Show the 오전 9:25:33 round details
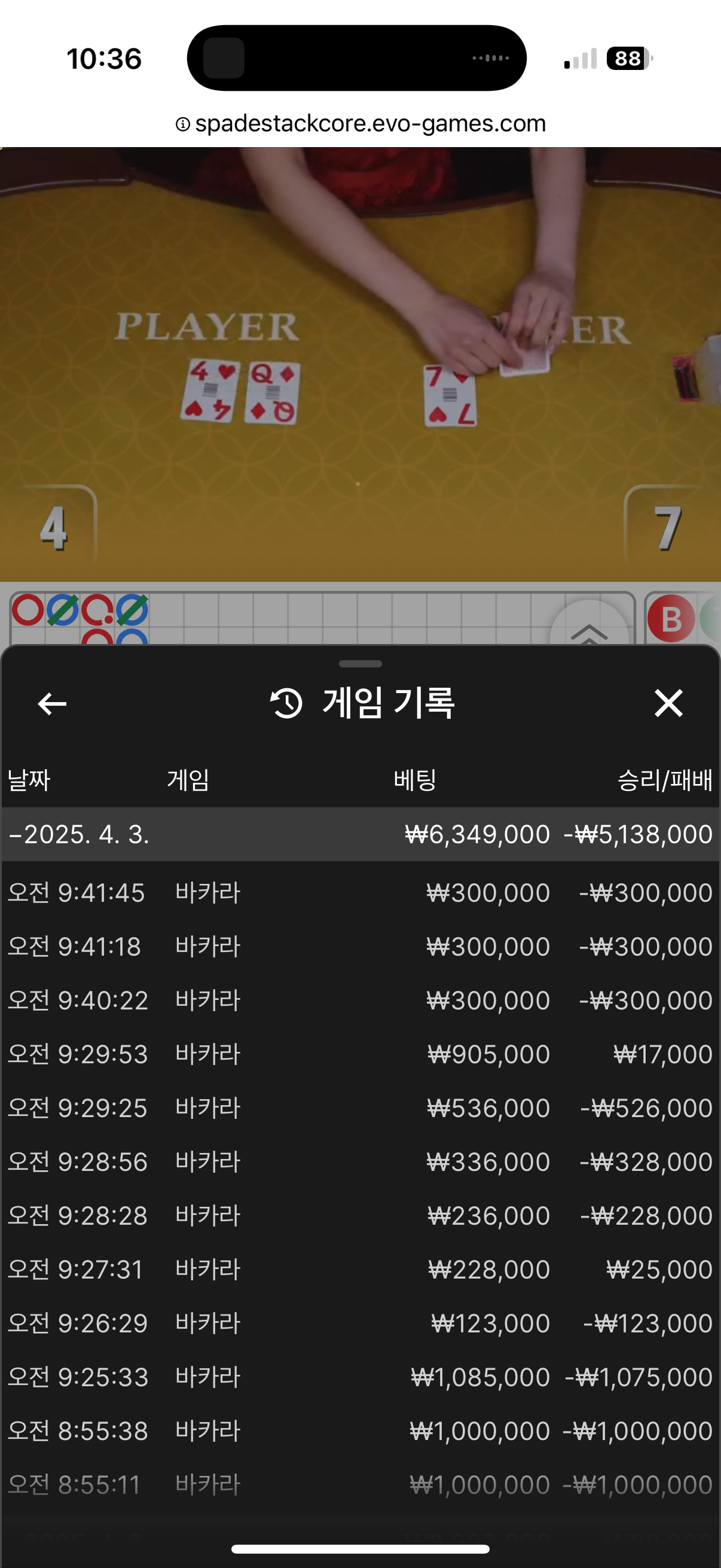Screen dimensions: 721x1568 pyautogui.click(x=360, y=1377)
